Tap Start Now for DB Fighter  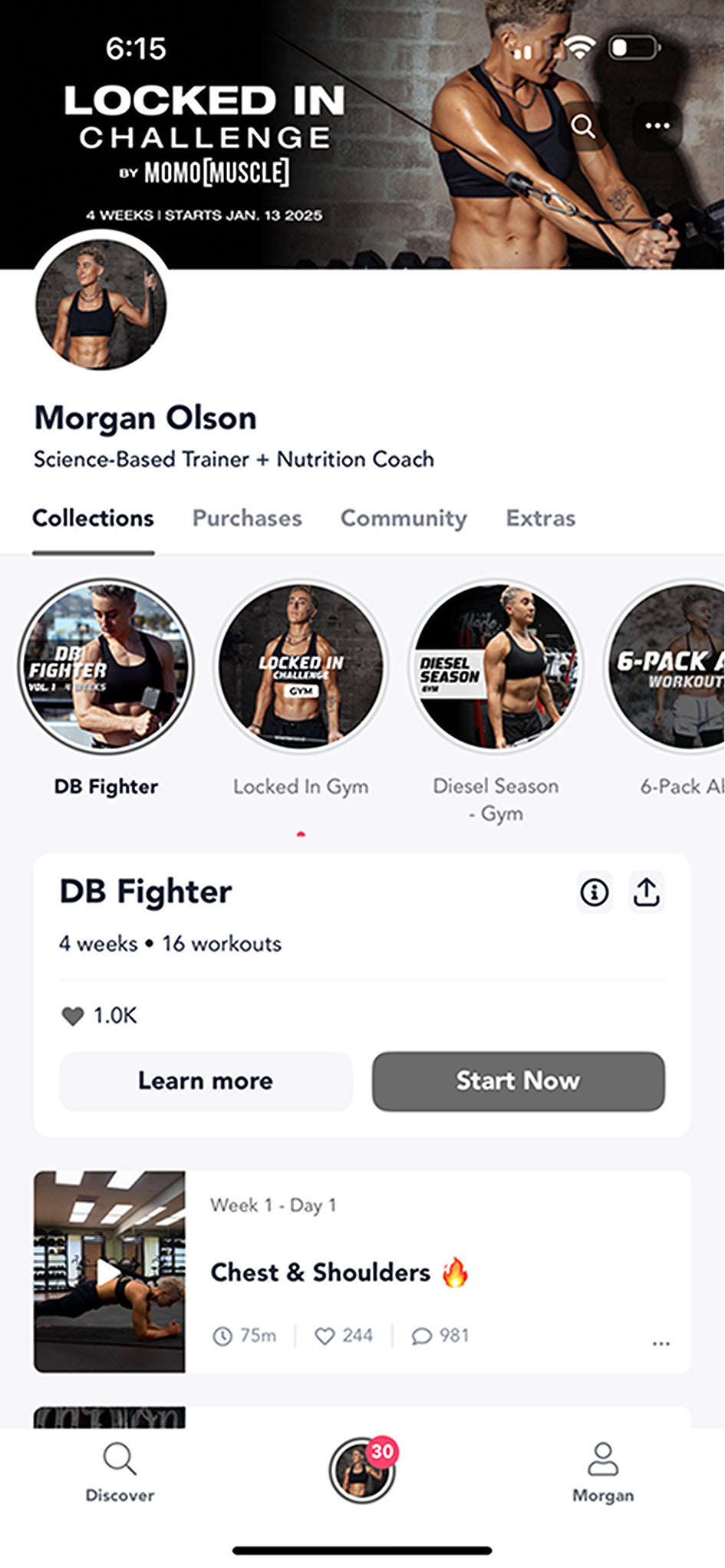[518, 1081]
